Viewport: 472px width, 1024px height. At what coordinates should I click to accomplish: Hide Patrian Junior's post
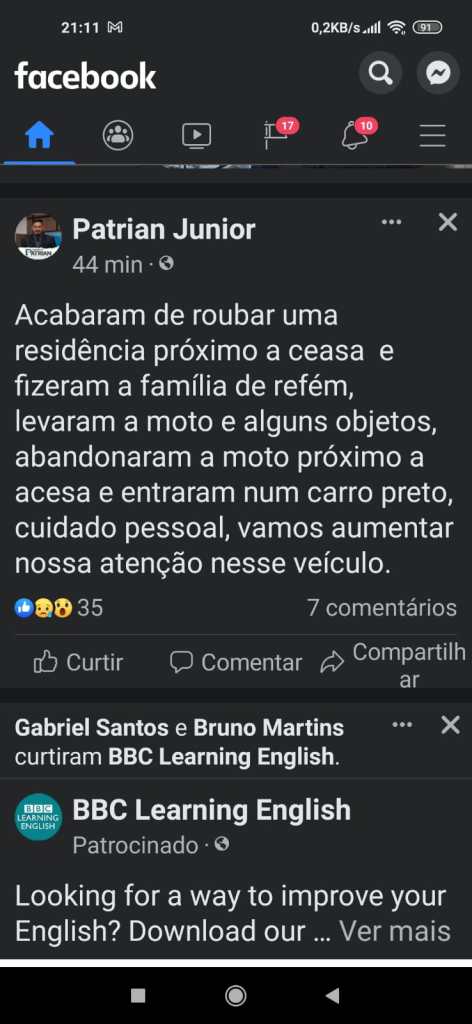pos(448,223)
